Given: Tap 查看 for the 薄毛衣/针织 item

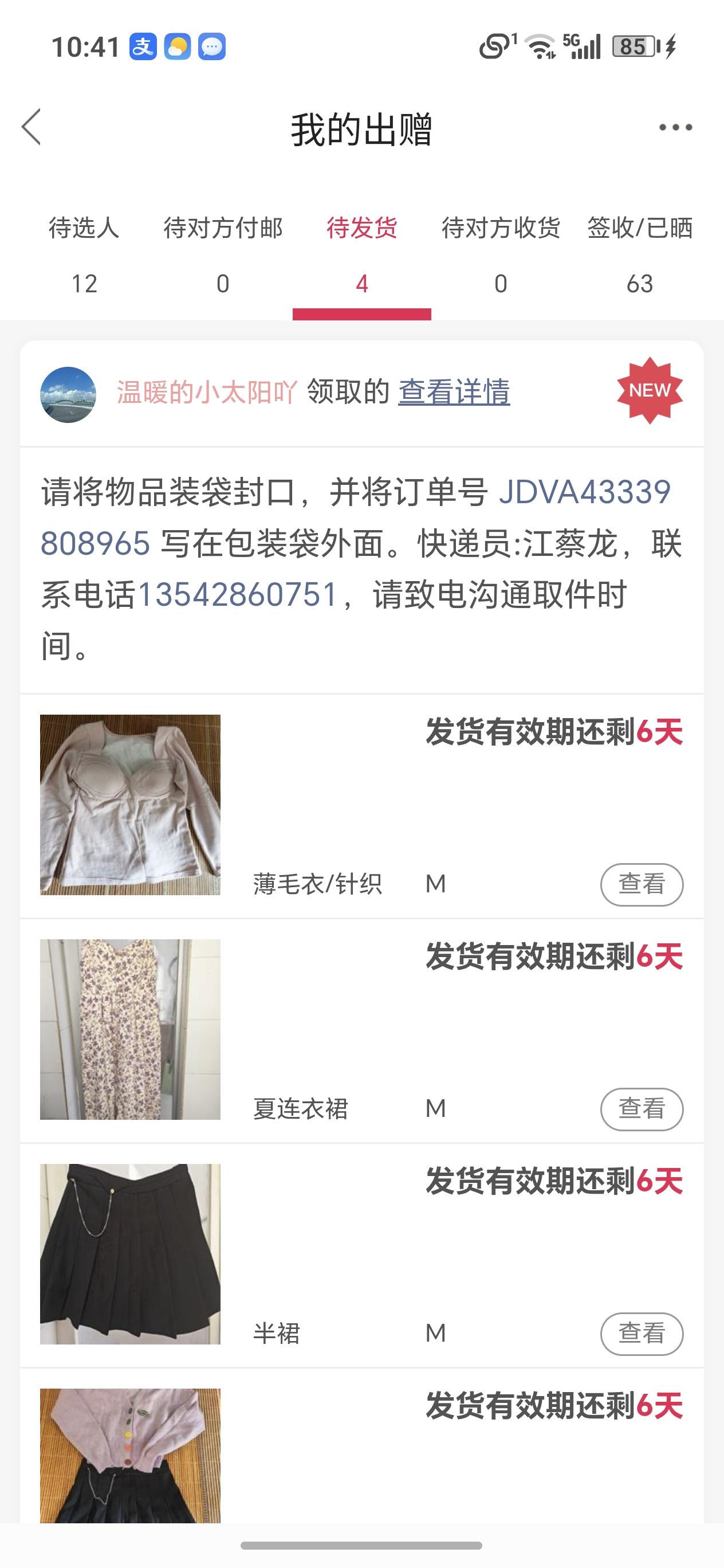Looking at the screenshot, I should (x=642, y=884).
